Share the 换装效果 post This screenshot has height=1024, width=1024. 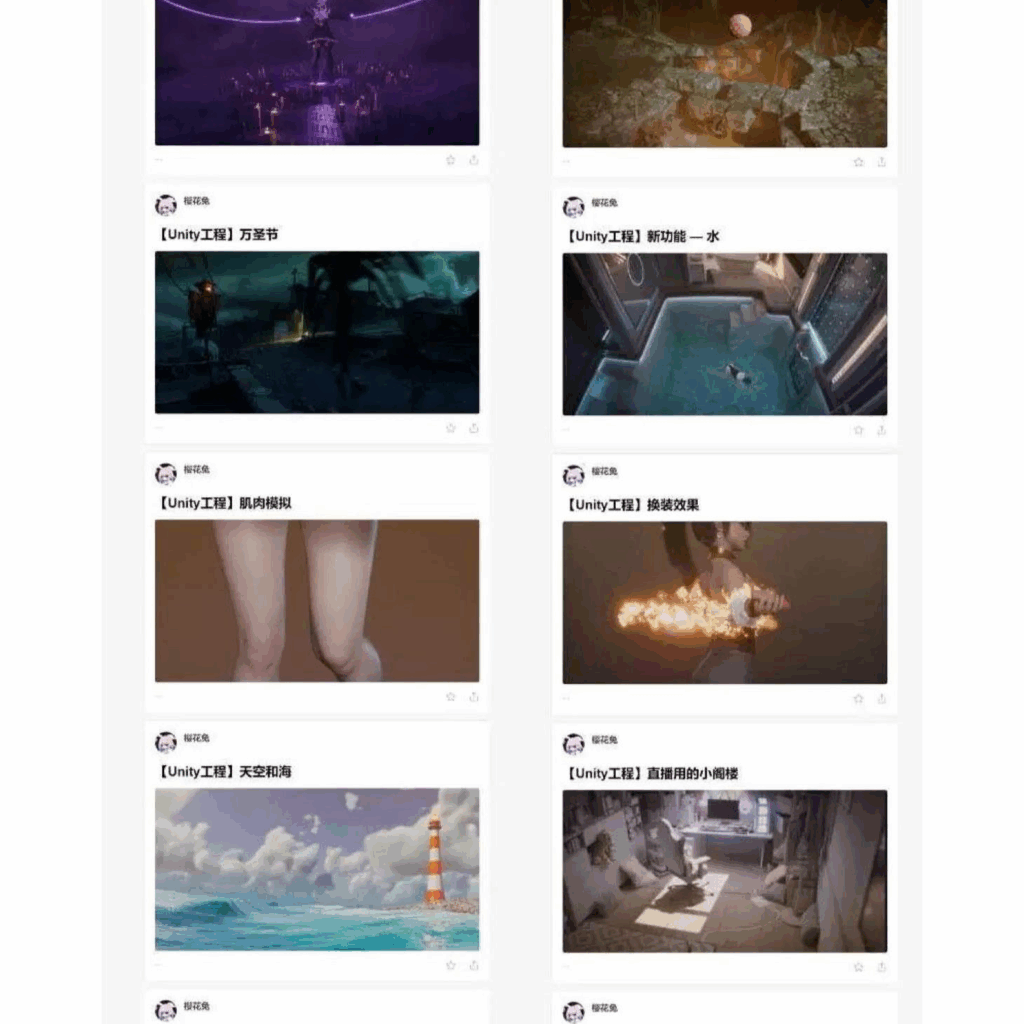tap(882, 699)
